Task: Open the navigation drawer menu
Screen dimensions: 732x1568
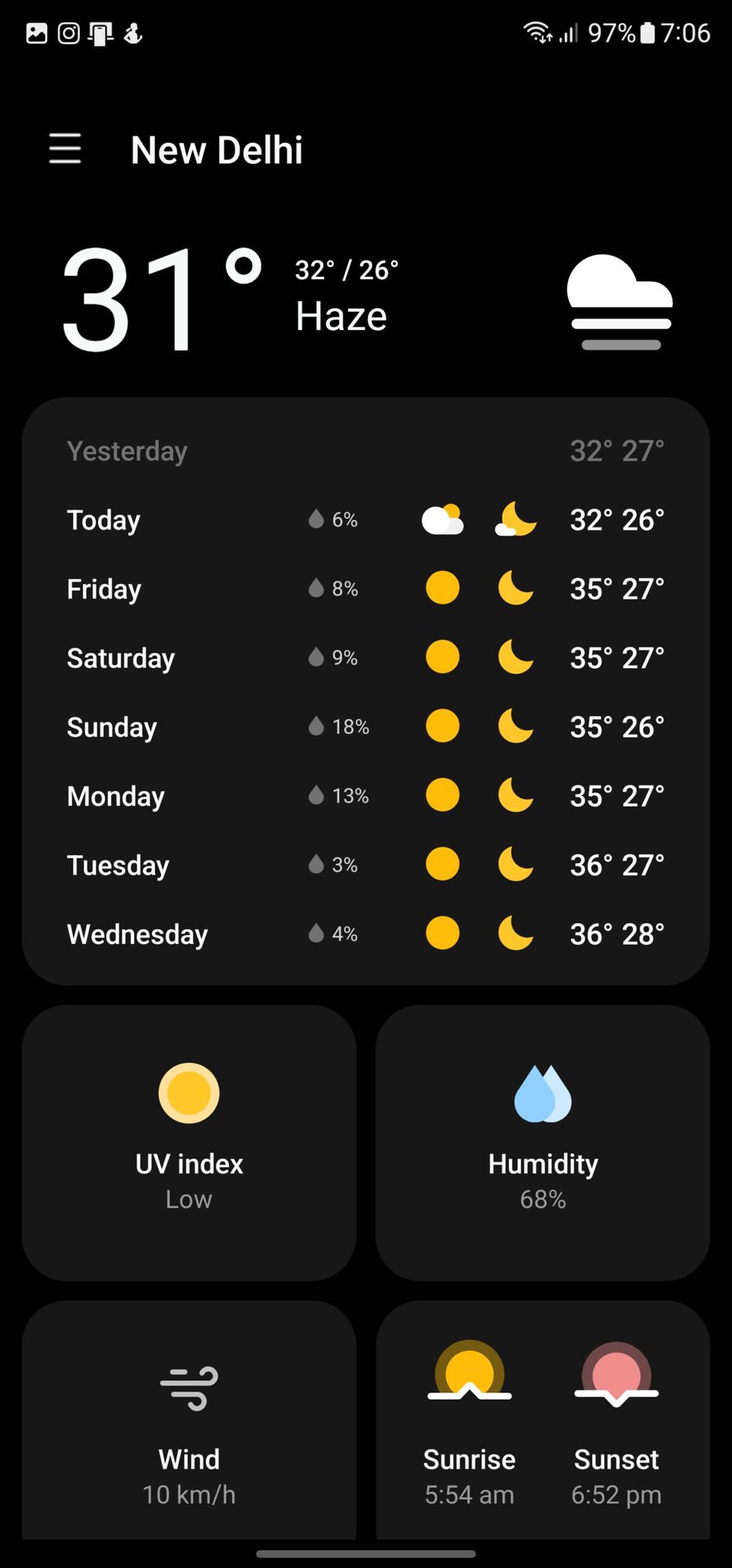Action: [65, 149]
